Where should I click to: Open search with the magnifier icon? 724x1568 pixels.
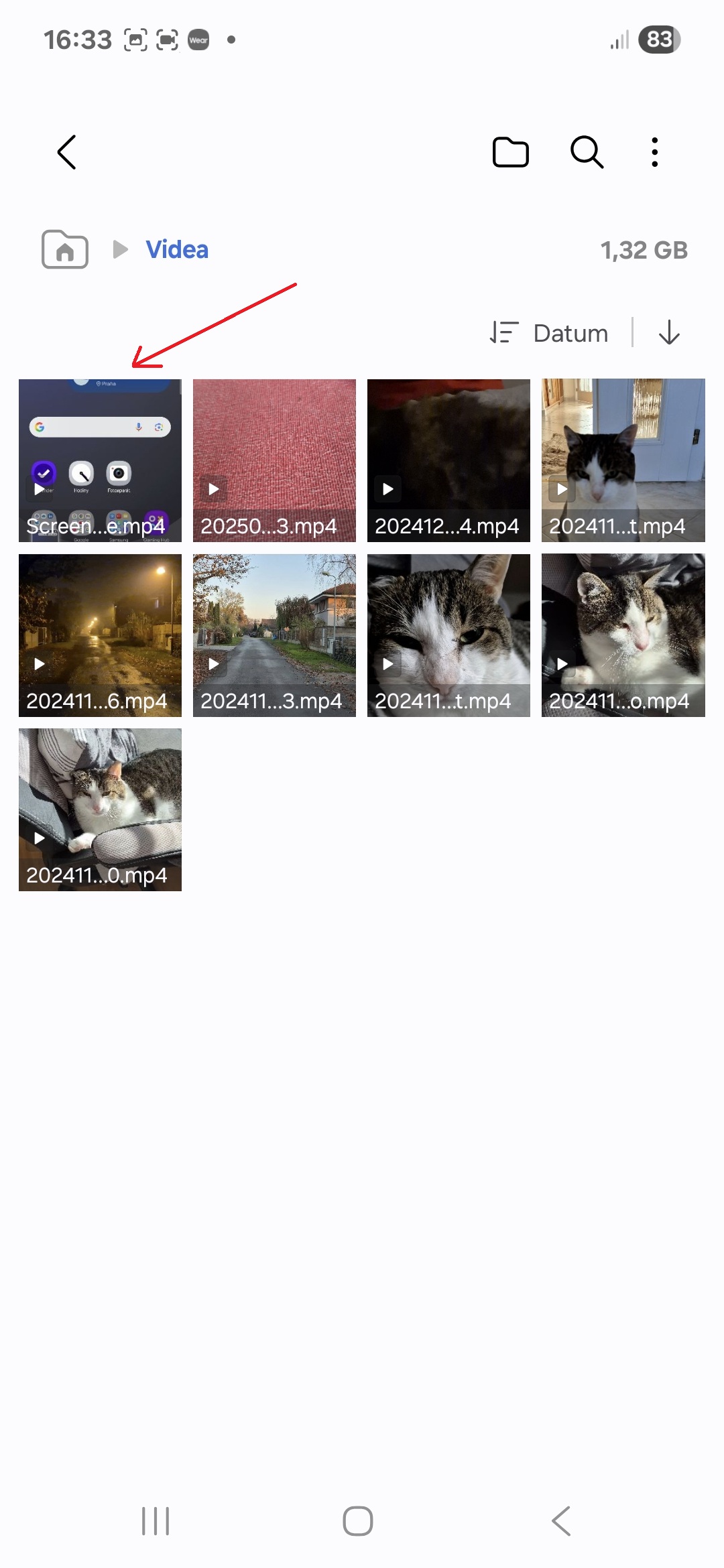pos(587,152)
